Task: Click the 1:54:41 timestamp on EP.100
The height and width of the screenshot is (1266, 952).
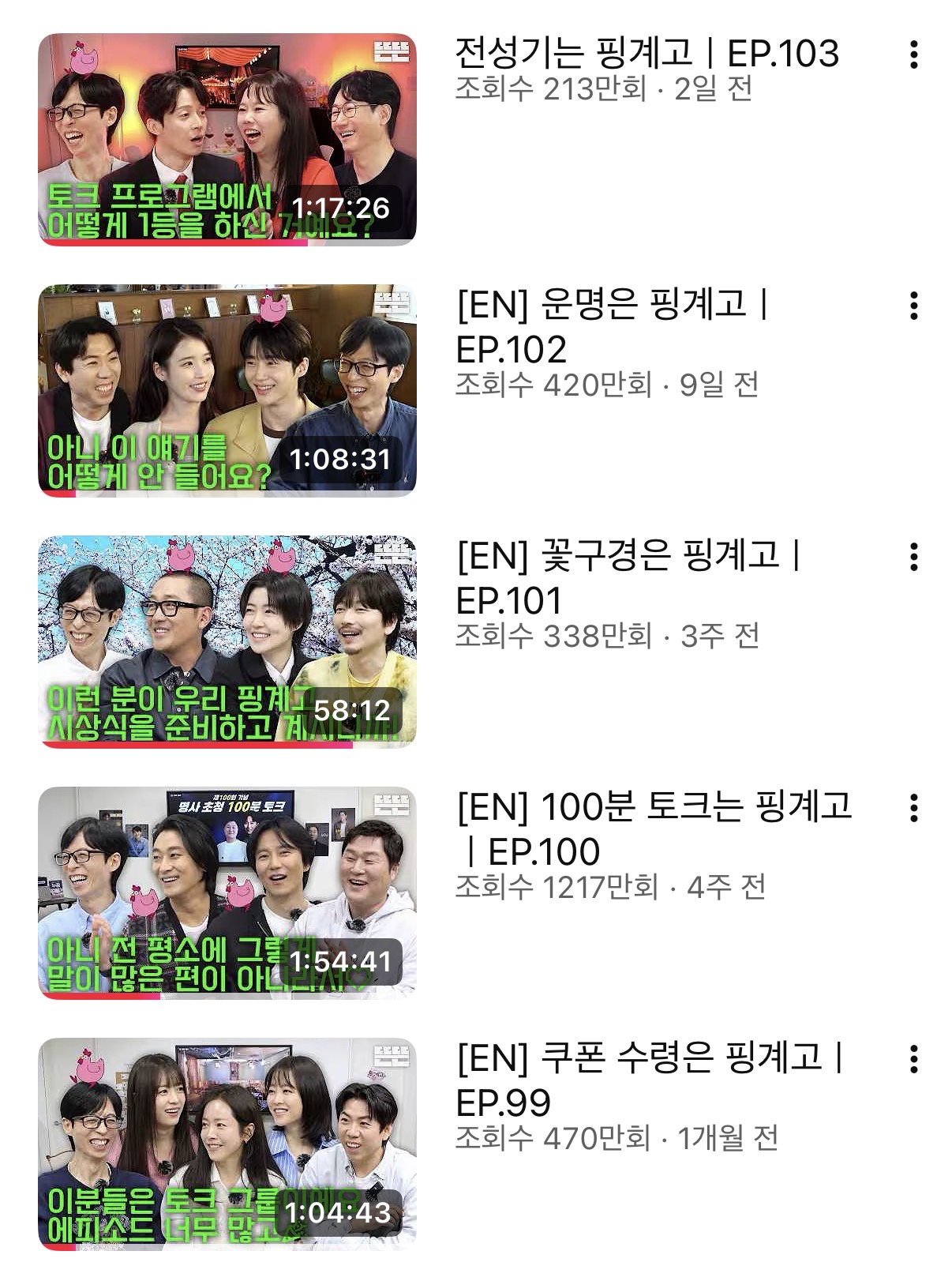Action: pos(341,960)
